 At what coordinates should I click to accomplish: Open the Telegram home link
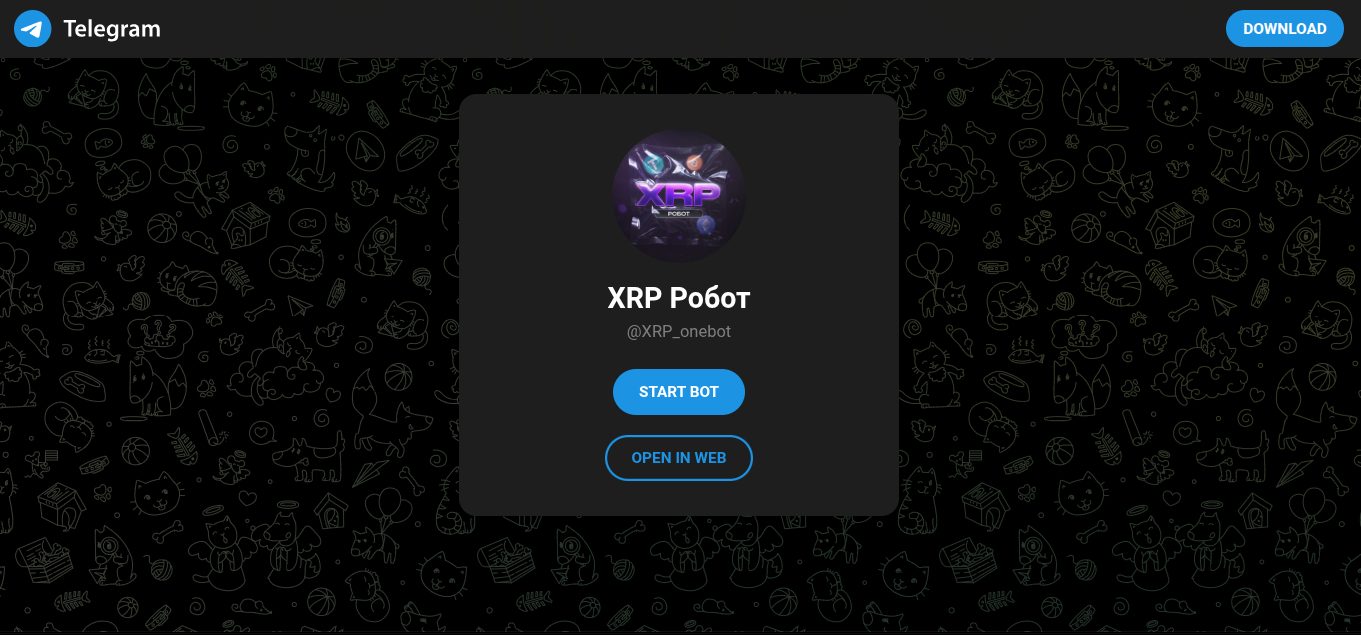[88, 29]
